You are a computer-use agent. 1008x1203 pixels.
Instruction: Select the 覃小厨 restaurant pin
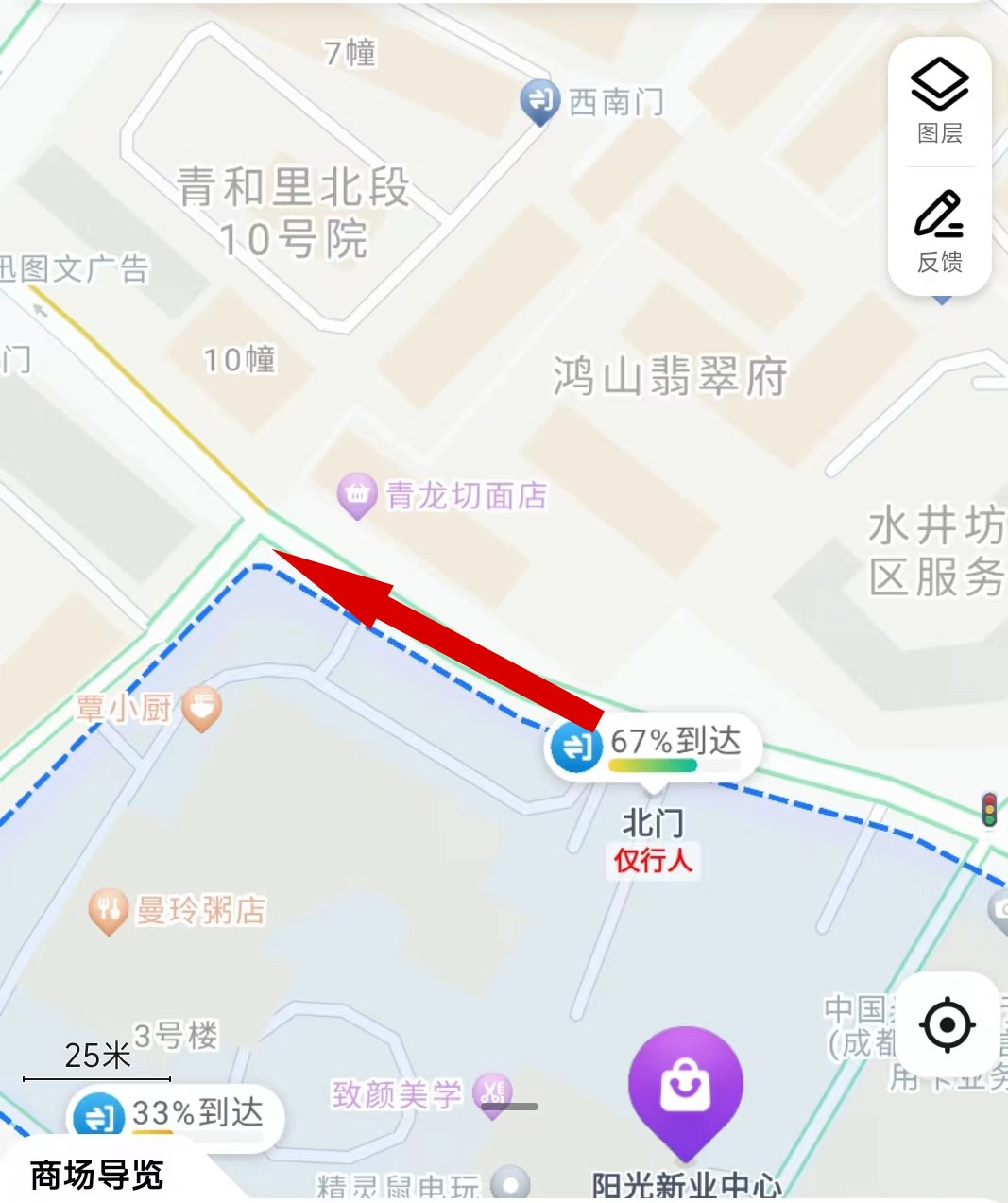[201, 707]
